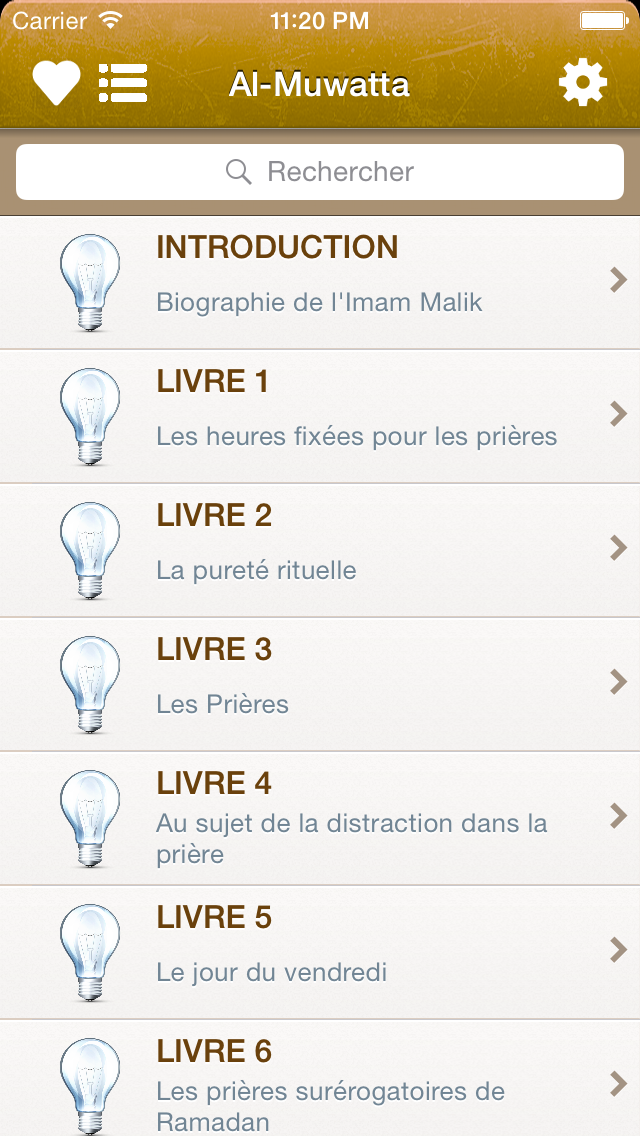Open favorites with the heart icon

tap(57, 83)
